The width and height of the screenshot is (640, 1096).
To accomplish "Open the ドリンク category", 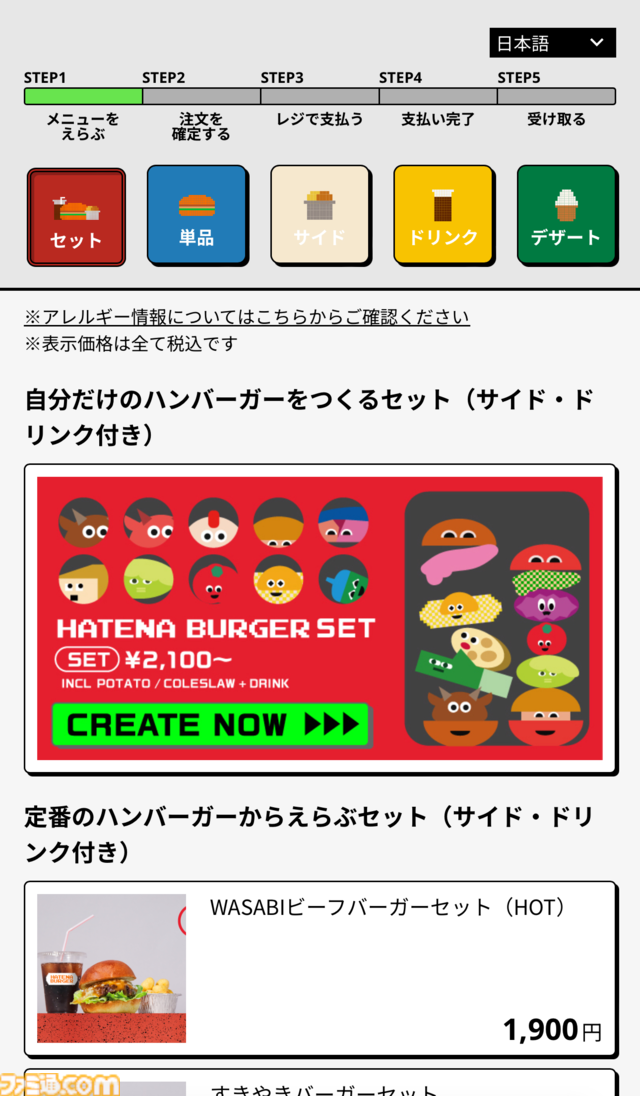I will pyautogui.click(x=443, y=215).
